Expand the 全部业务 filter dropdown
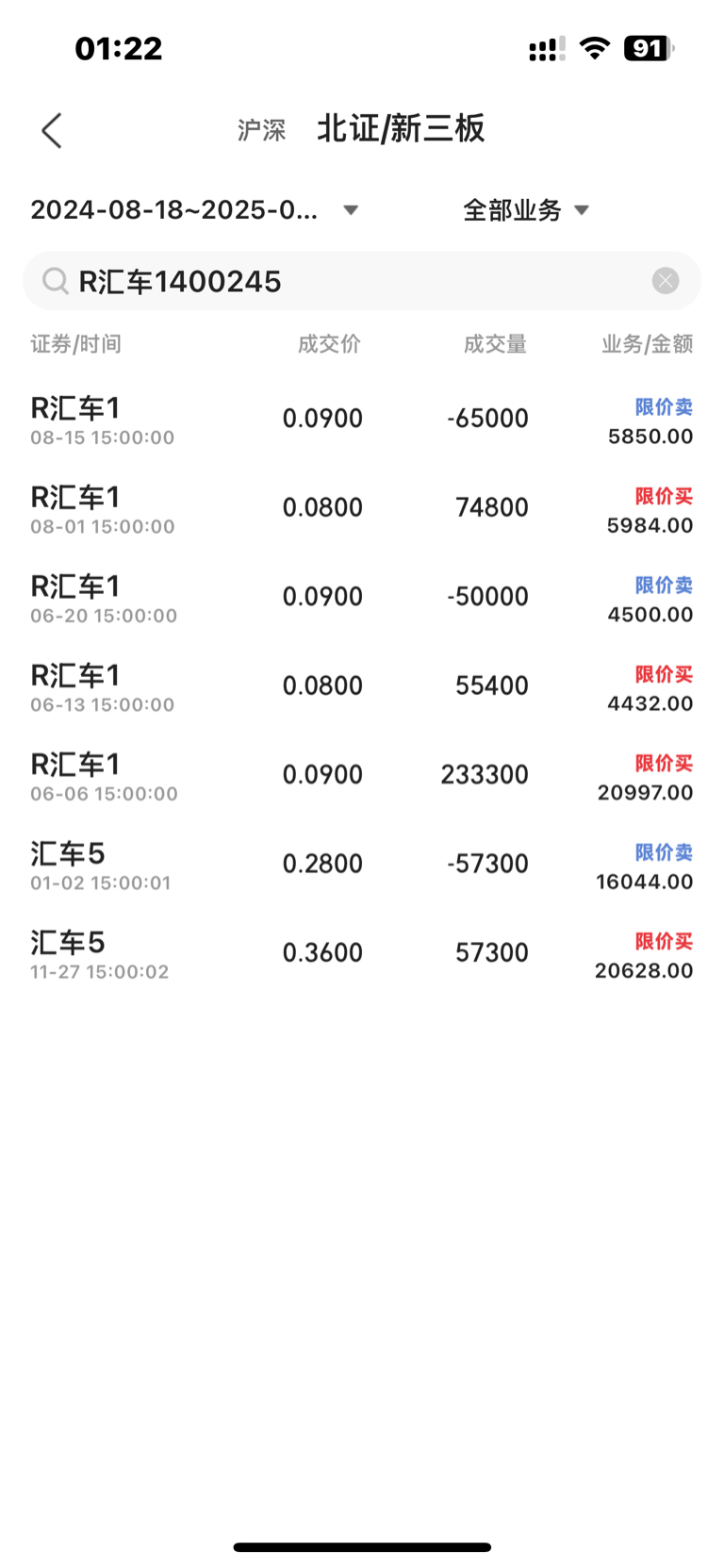The height and width of the screenshot is (1568, 724). pos(525,209)
